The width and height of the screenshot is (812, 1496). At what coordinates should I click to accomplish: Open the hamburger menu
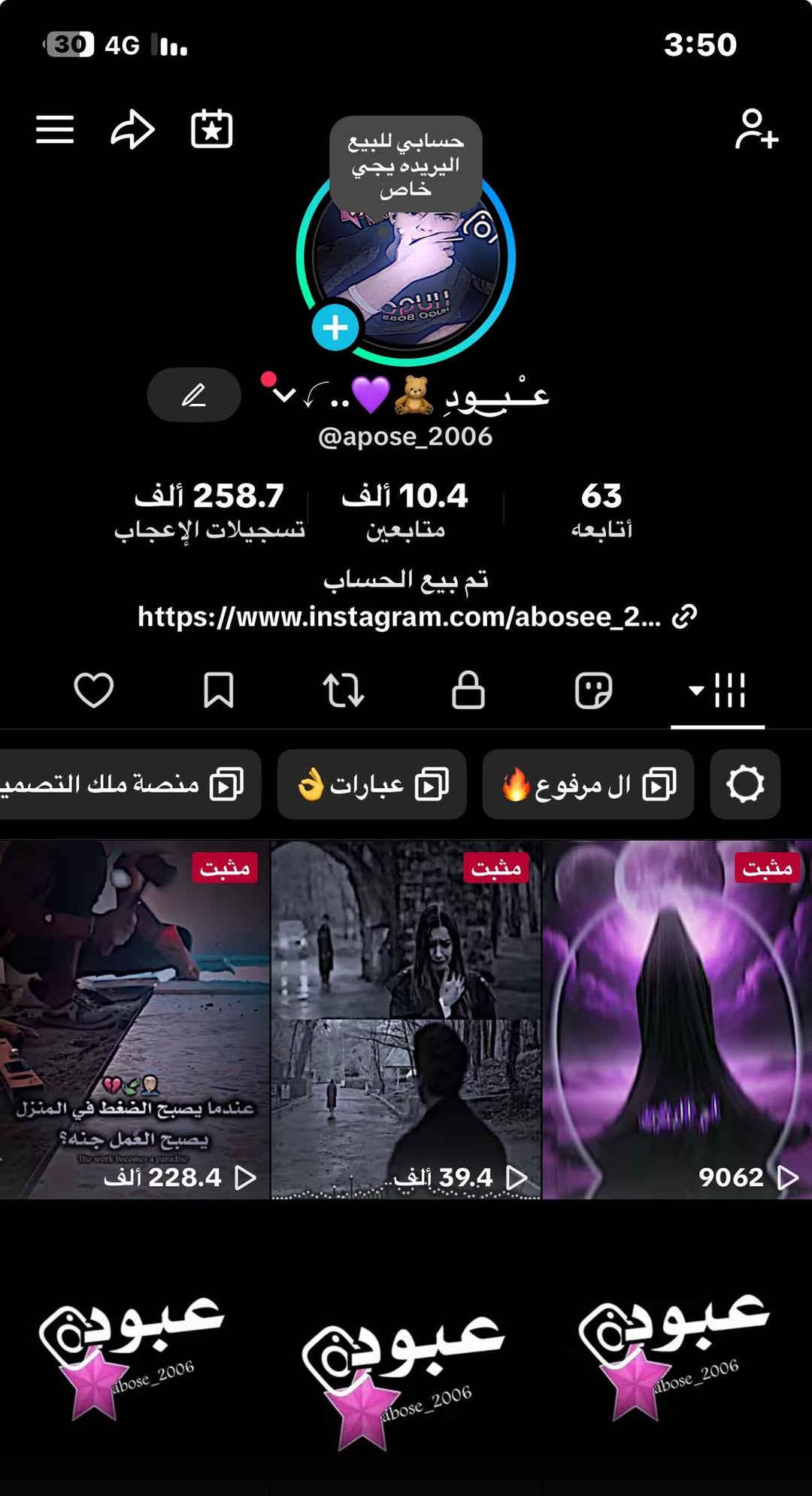55,129
